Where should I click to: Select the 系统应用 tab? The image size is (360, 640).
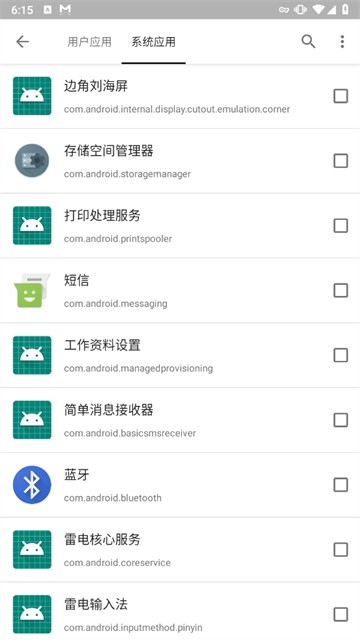tap(153, 42)
